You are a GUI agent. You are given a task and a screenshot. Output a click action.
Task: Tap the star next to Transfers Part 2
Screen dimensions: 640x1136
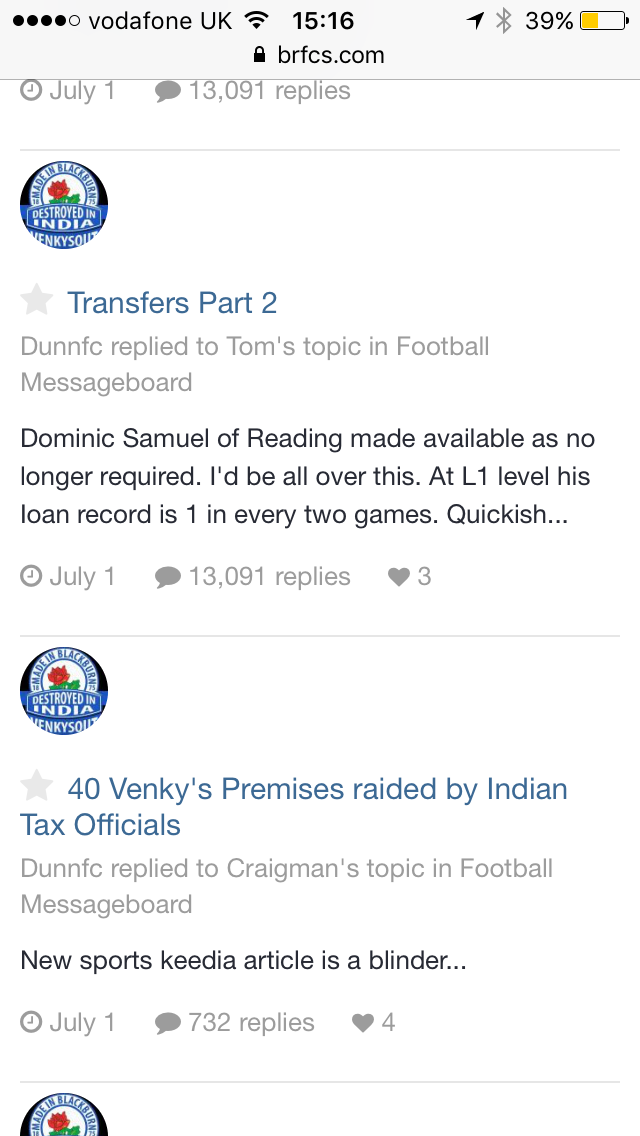click(x=36, y=300)
